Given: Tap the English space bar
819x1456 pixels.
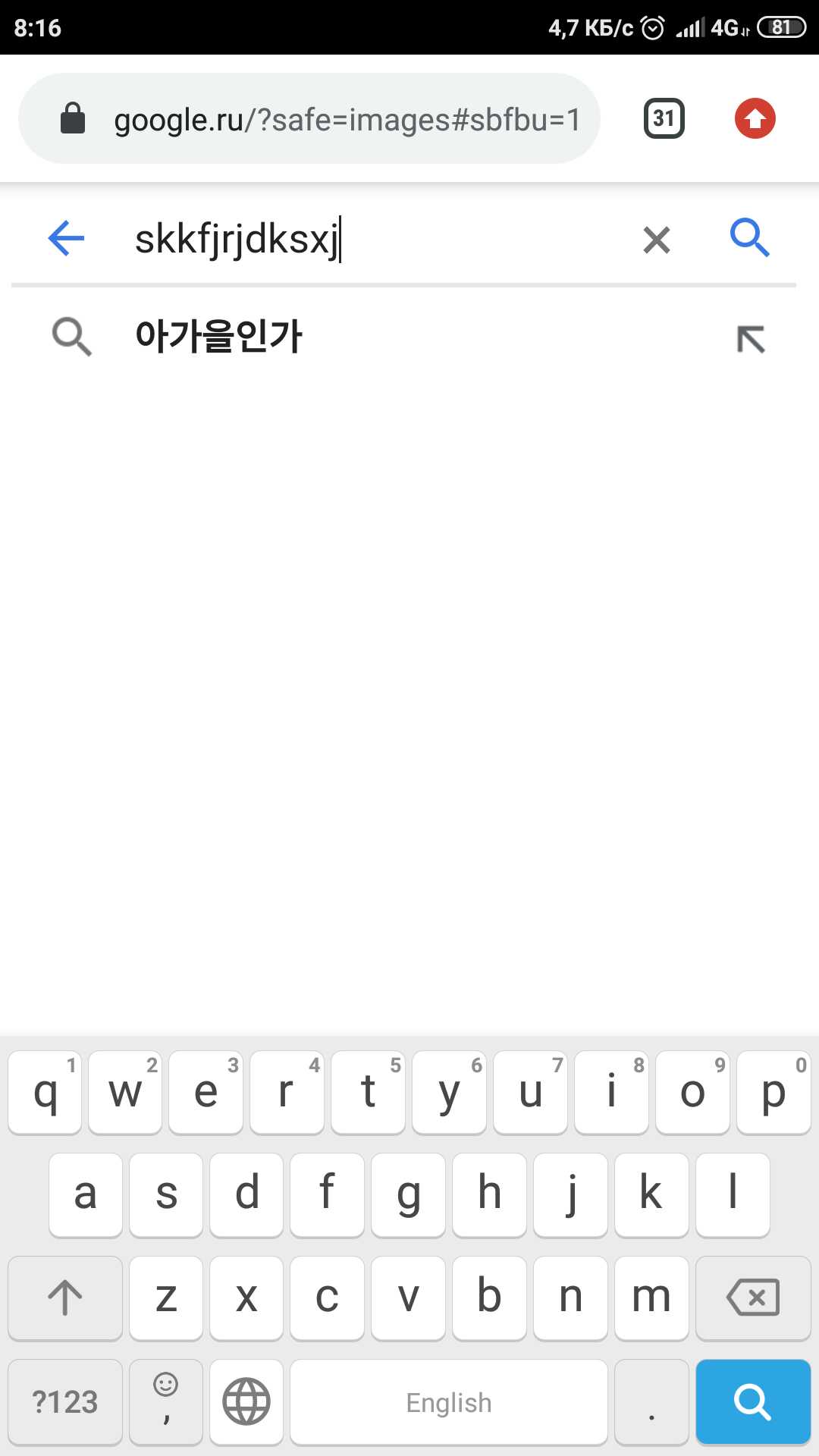Looking at the screenshot, I should (x=449, y=1401).
